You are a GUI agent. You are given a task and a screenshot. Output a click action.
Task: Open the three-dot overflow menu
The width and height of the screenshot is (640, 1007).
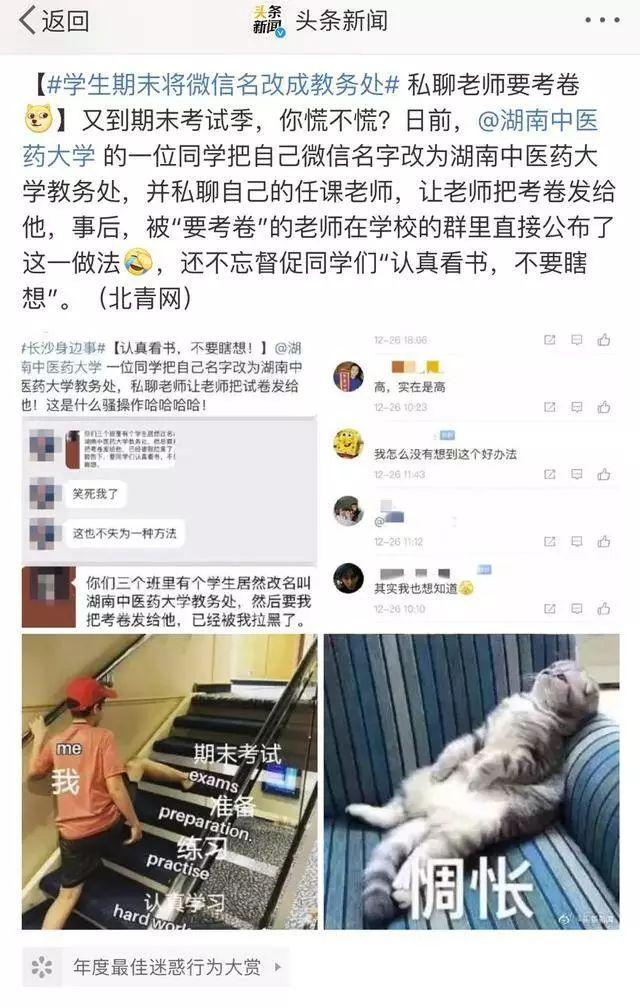pos(601,20)
